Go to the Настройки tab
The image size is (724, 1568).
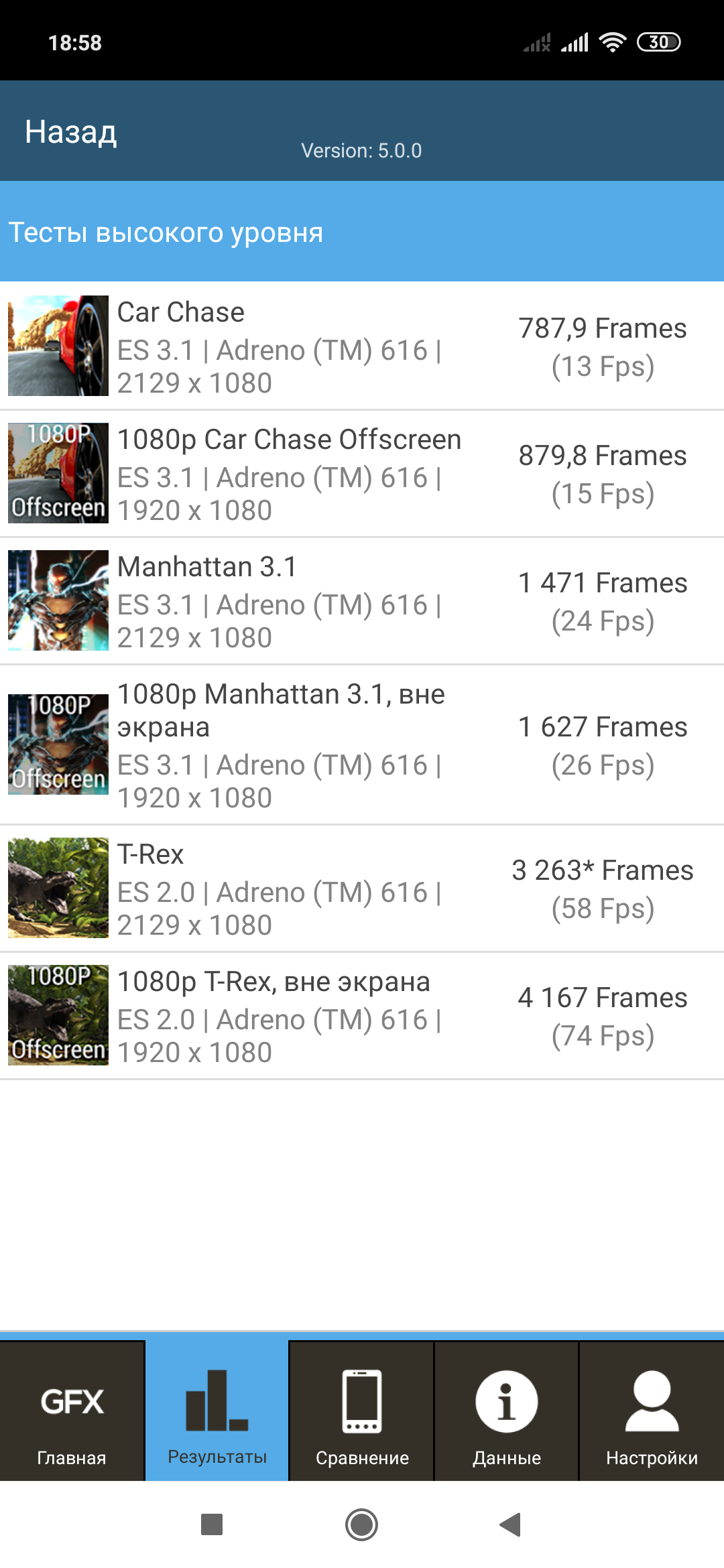click(652, 1411)
